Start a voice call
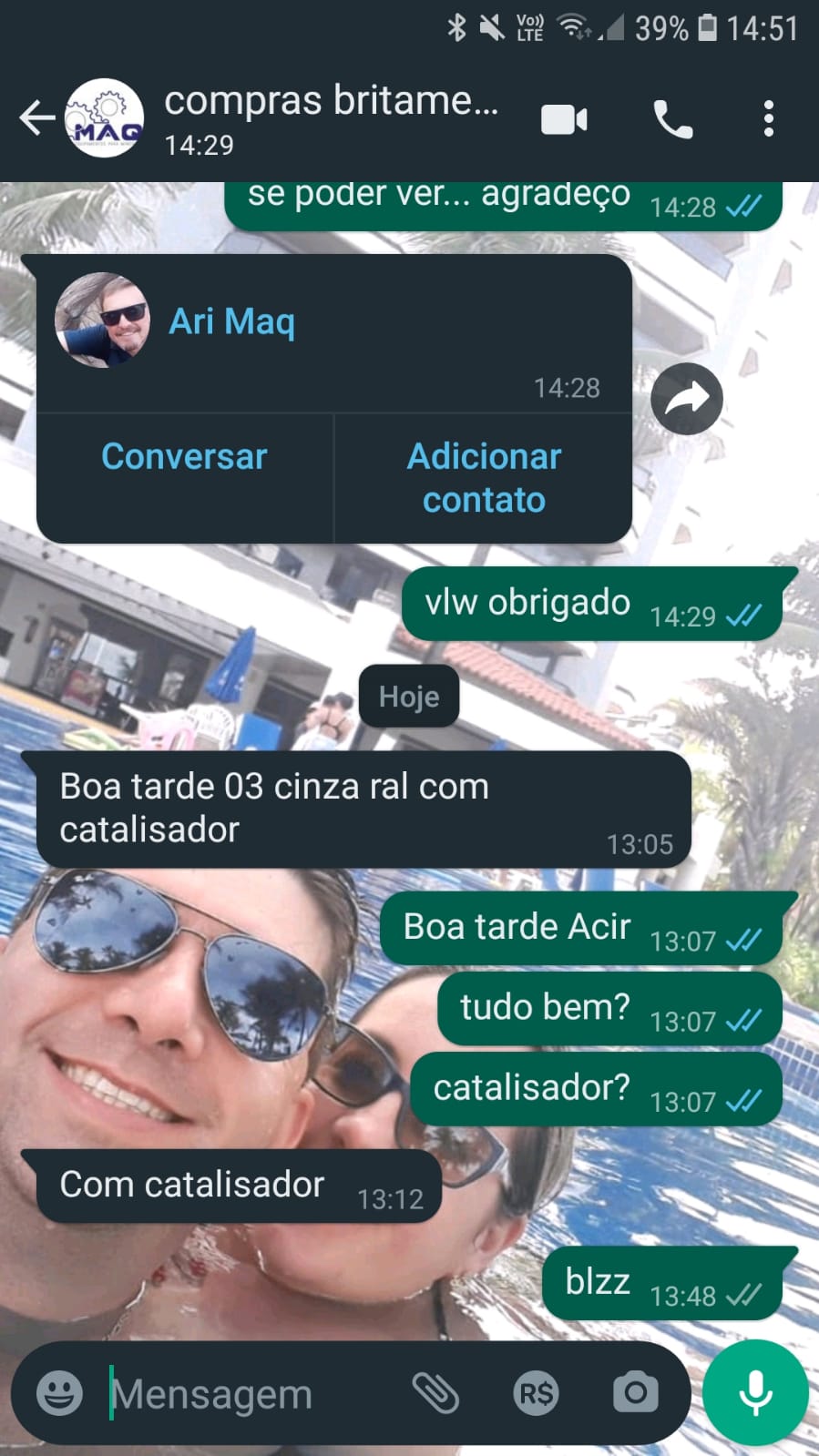The width and height of the screenshot is (819, 1456). 673,119
